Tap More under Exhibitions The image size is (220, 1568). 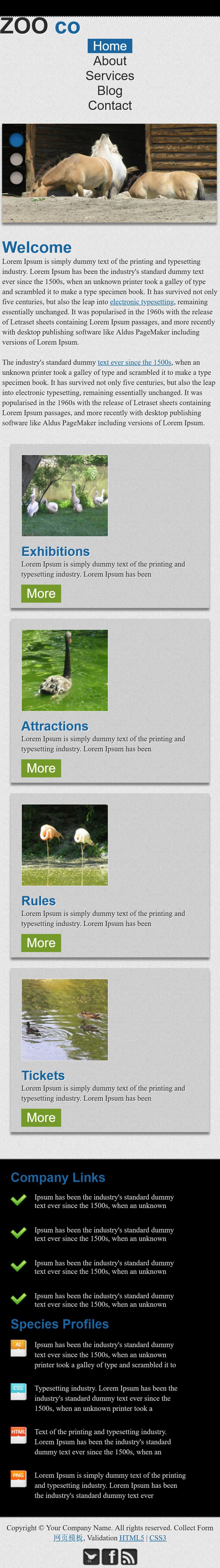tap(41, 594)
